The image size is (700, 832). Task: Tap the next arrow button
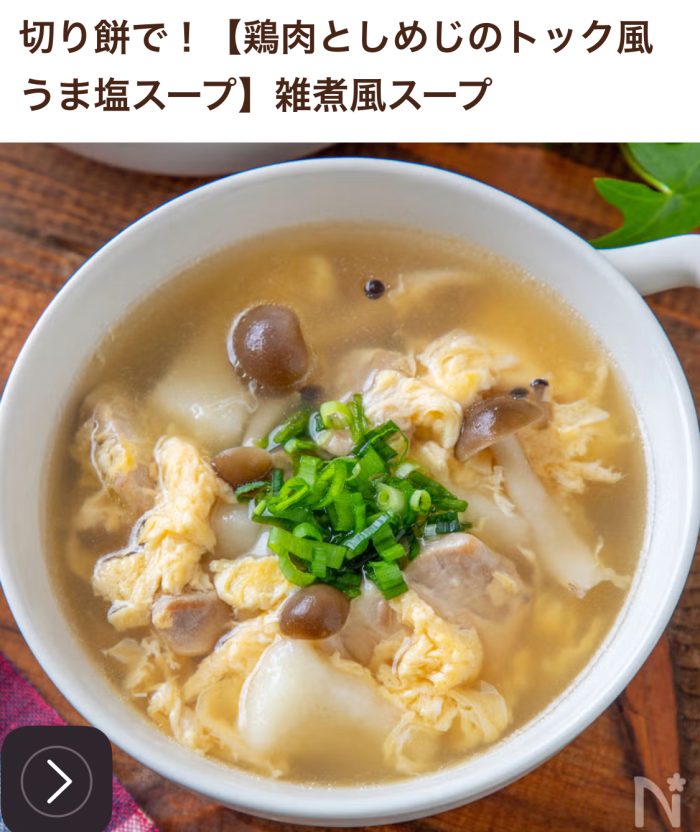(x=56, y=780)
